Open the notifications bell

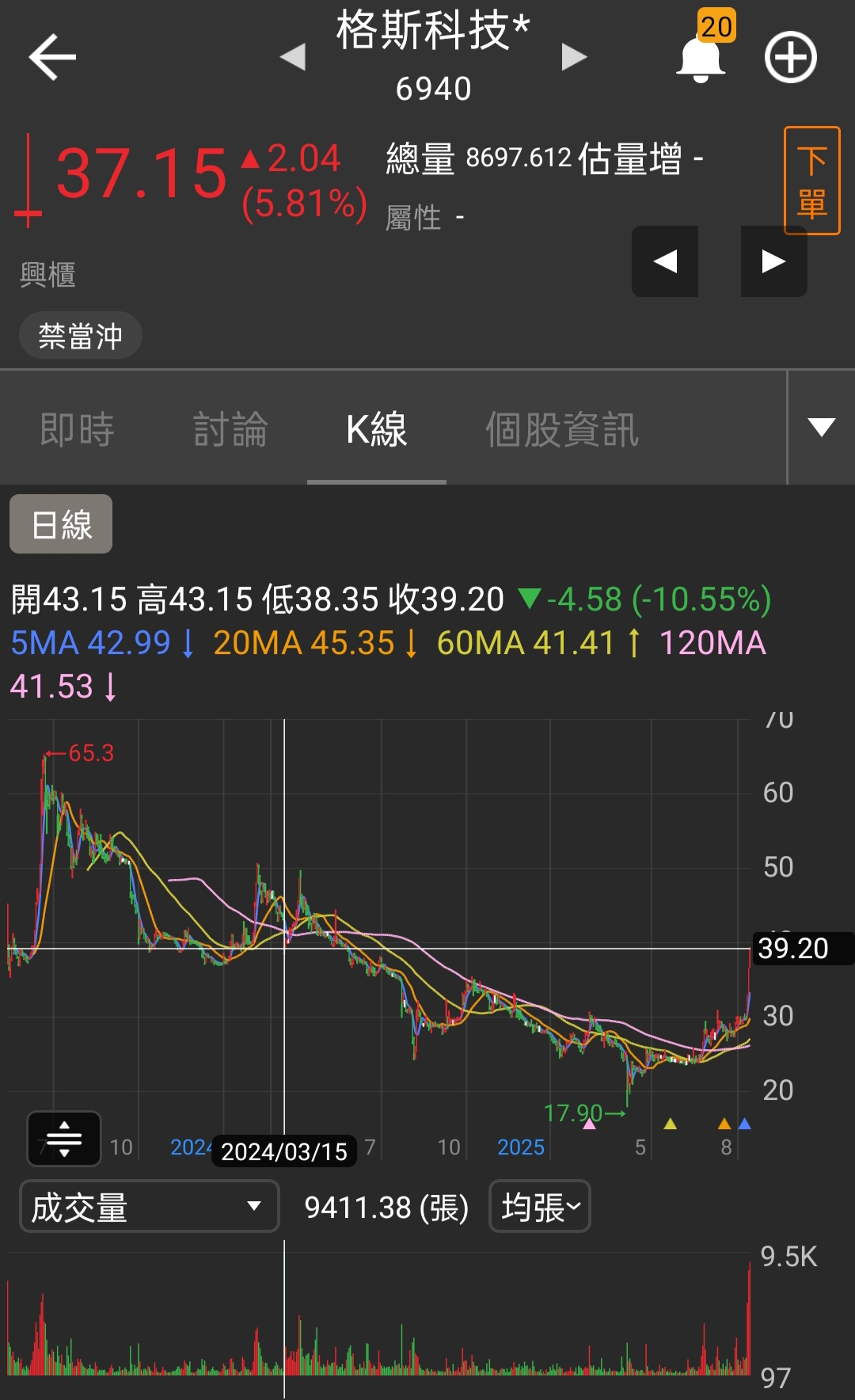point(701,59)
